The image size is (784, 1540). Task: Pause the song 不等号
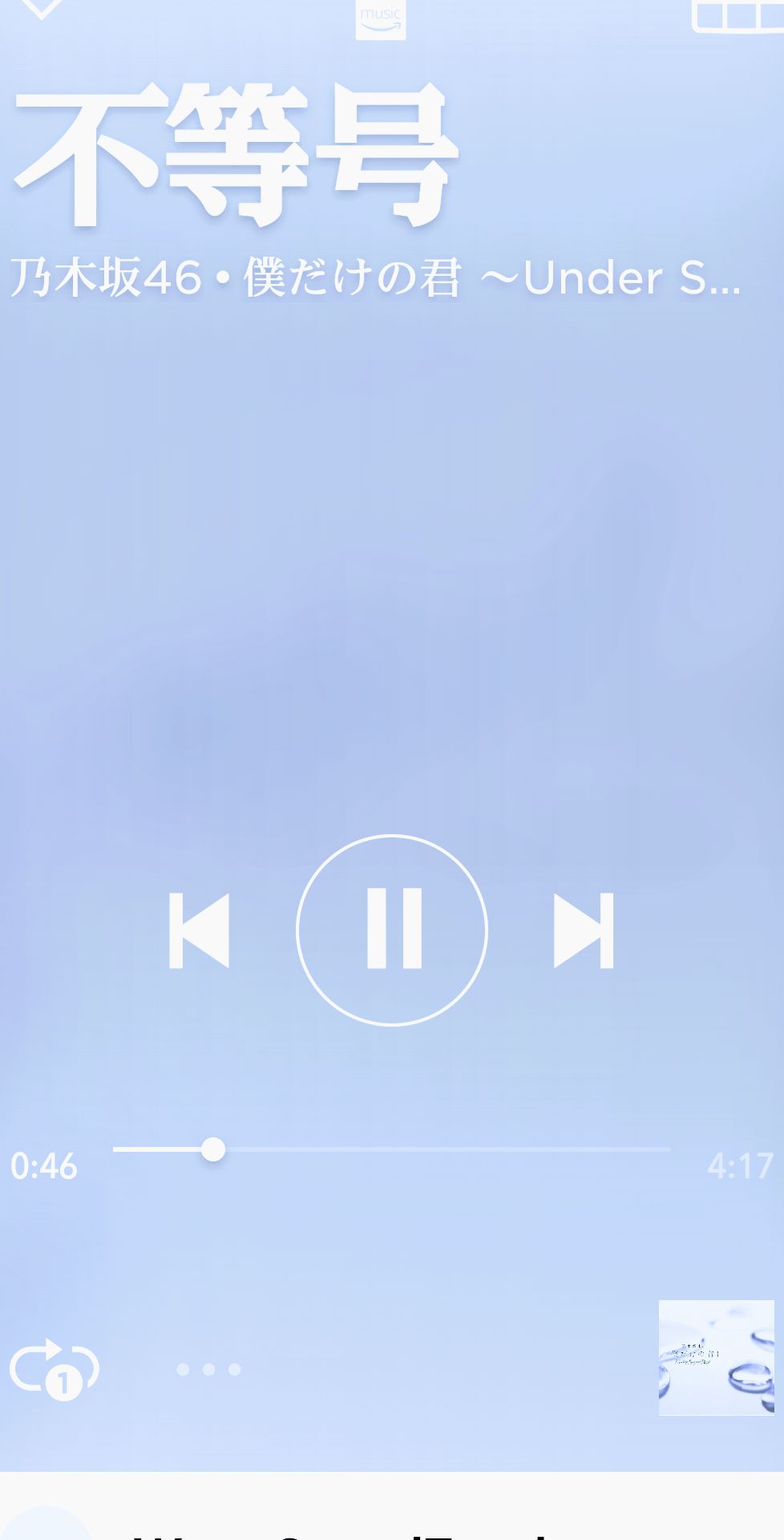392,930
